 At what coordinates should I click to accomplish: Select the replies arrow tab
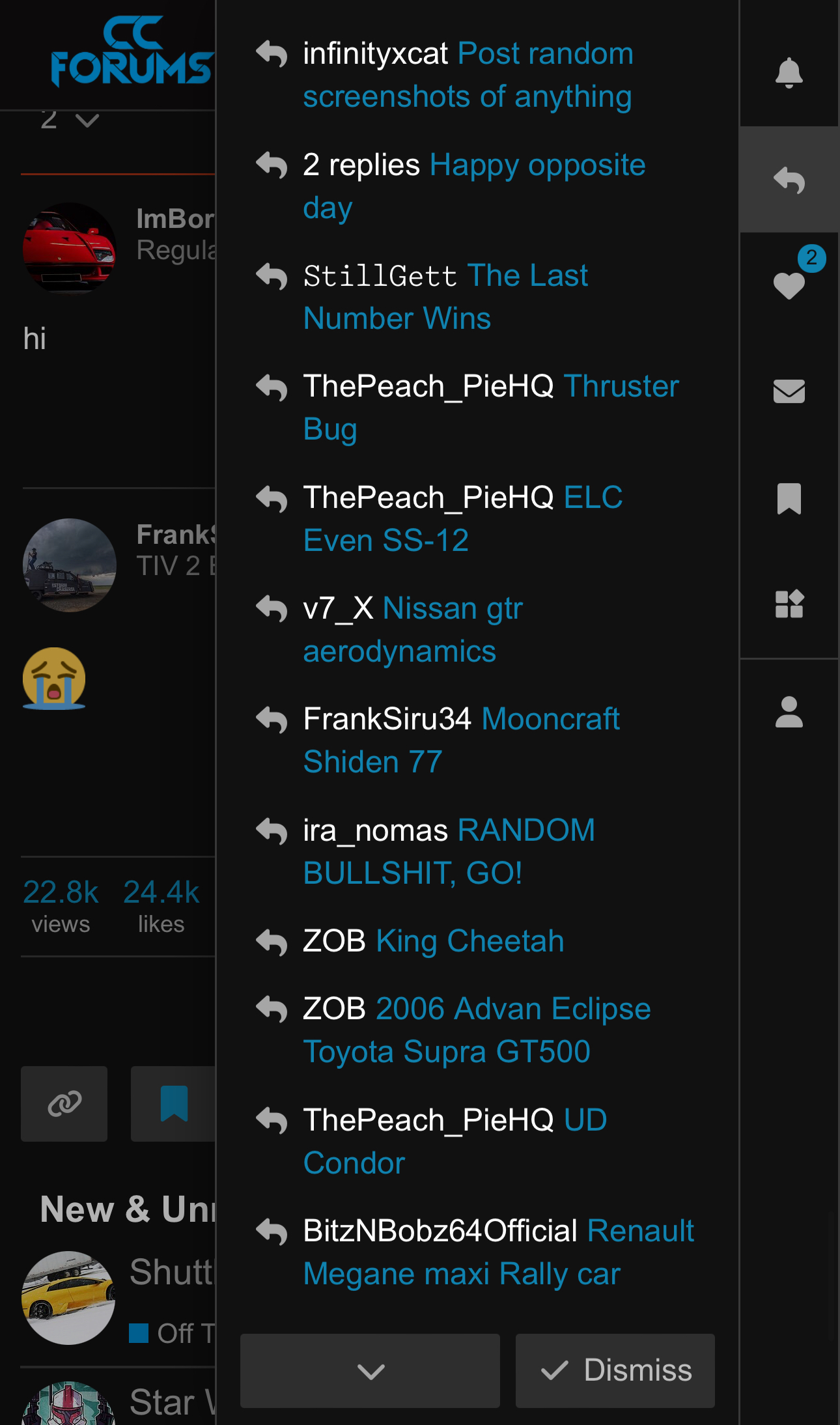tap(789, 180)
